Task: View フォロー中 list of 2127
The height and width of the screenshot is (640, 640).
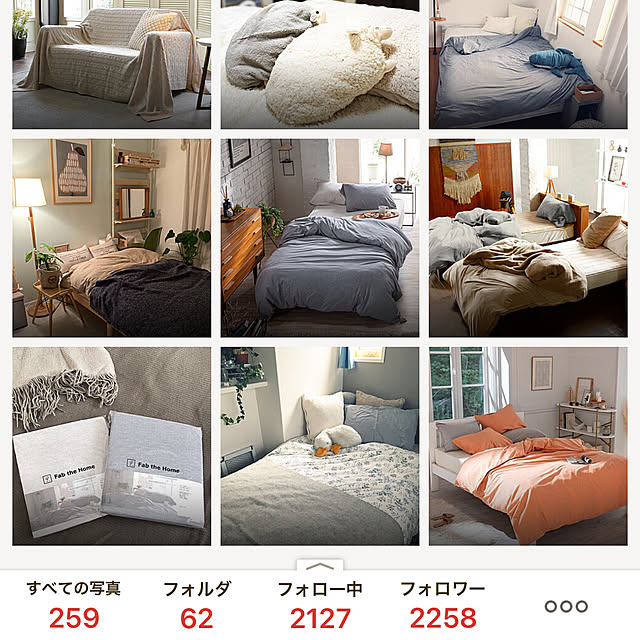Action: point(320,604)
